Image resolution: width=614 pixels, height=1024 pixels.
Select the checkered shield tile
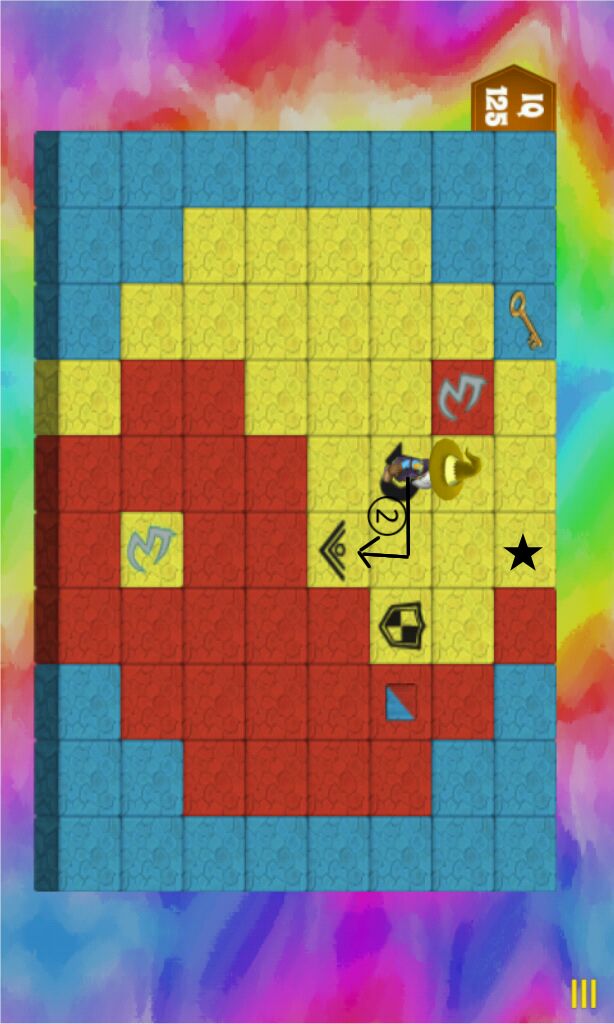[x=401, y=626]
